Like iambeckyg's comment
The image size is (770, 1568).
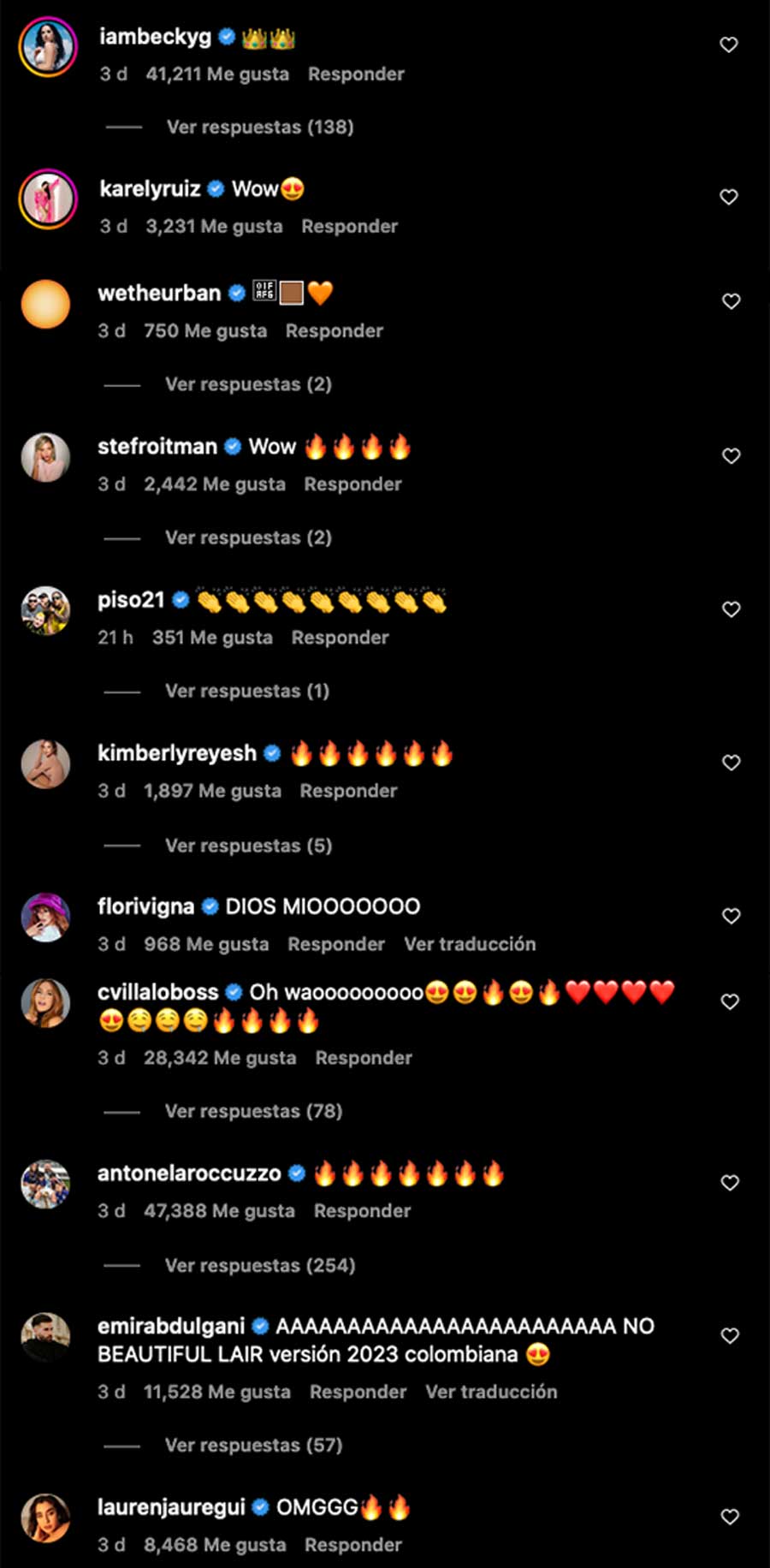[x=728, y=45]
